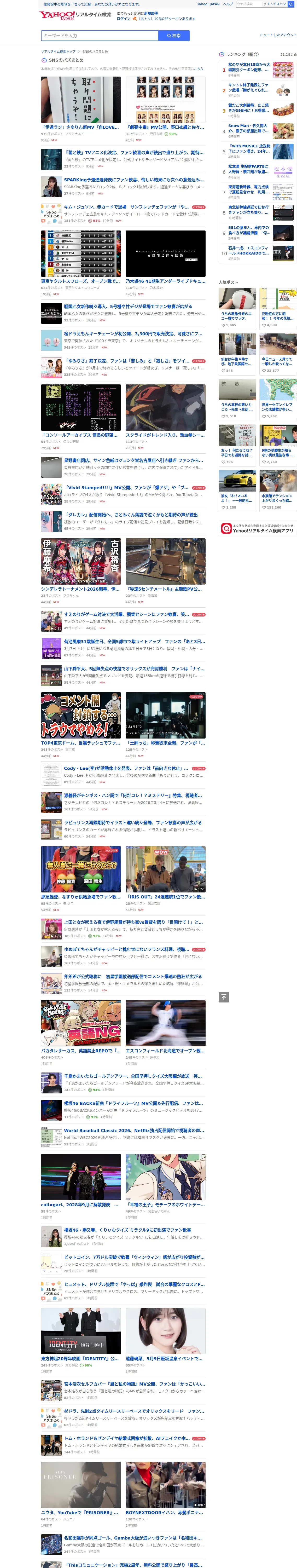Open ビットコイン 7万ドル突破 buzz row
The width and height of the screenshot is (297, 1568).
pos(123,1264)
